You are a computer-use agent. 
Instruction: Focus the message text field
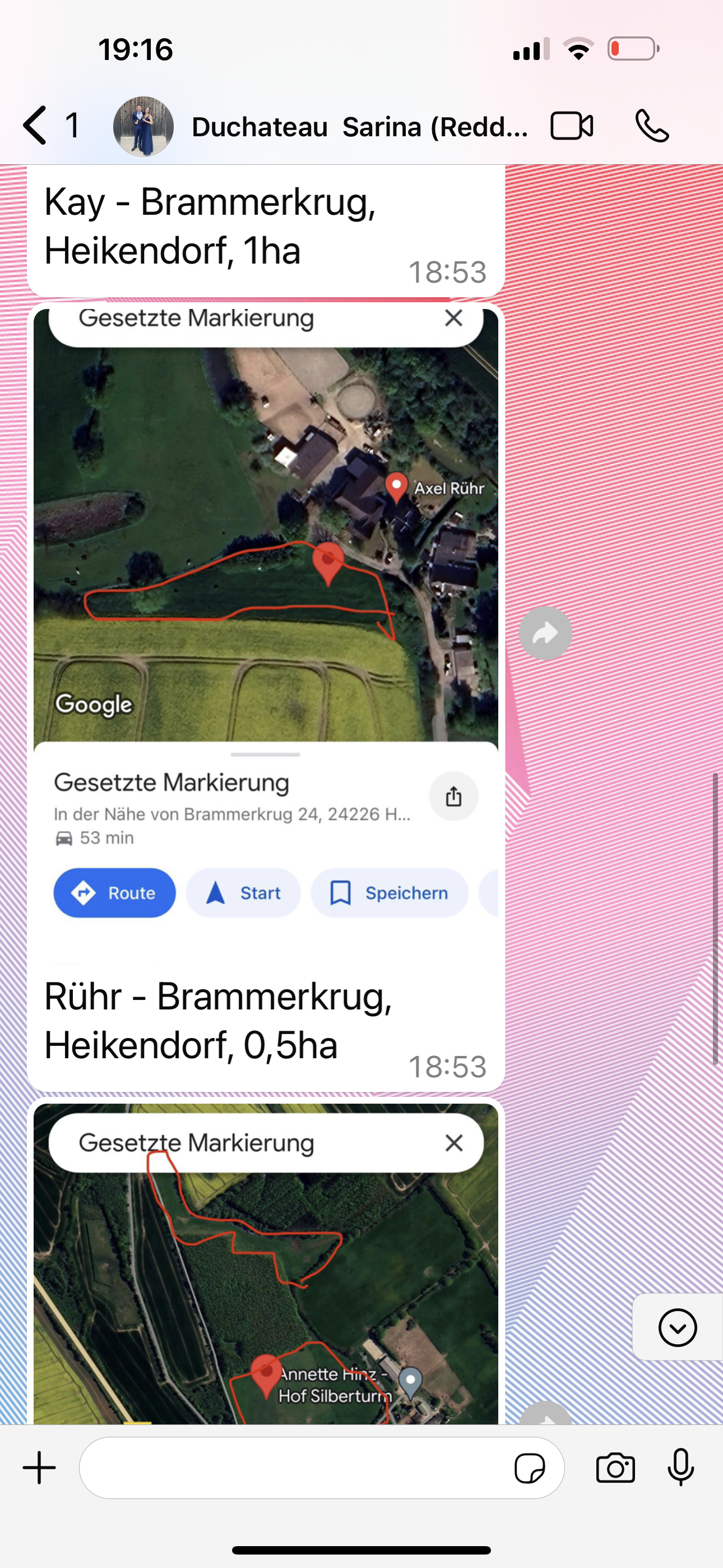292,1468
